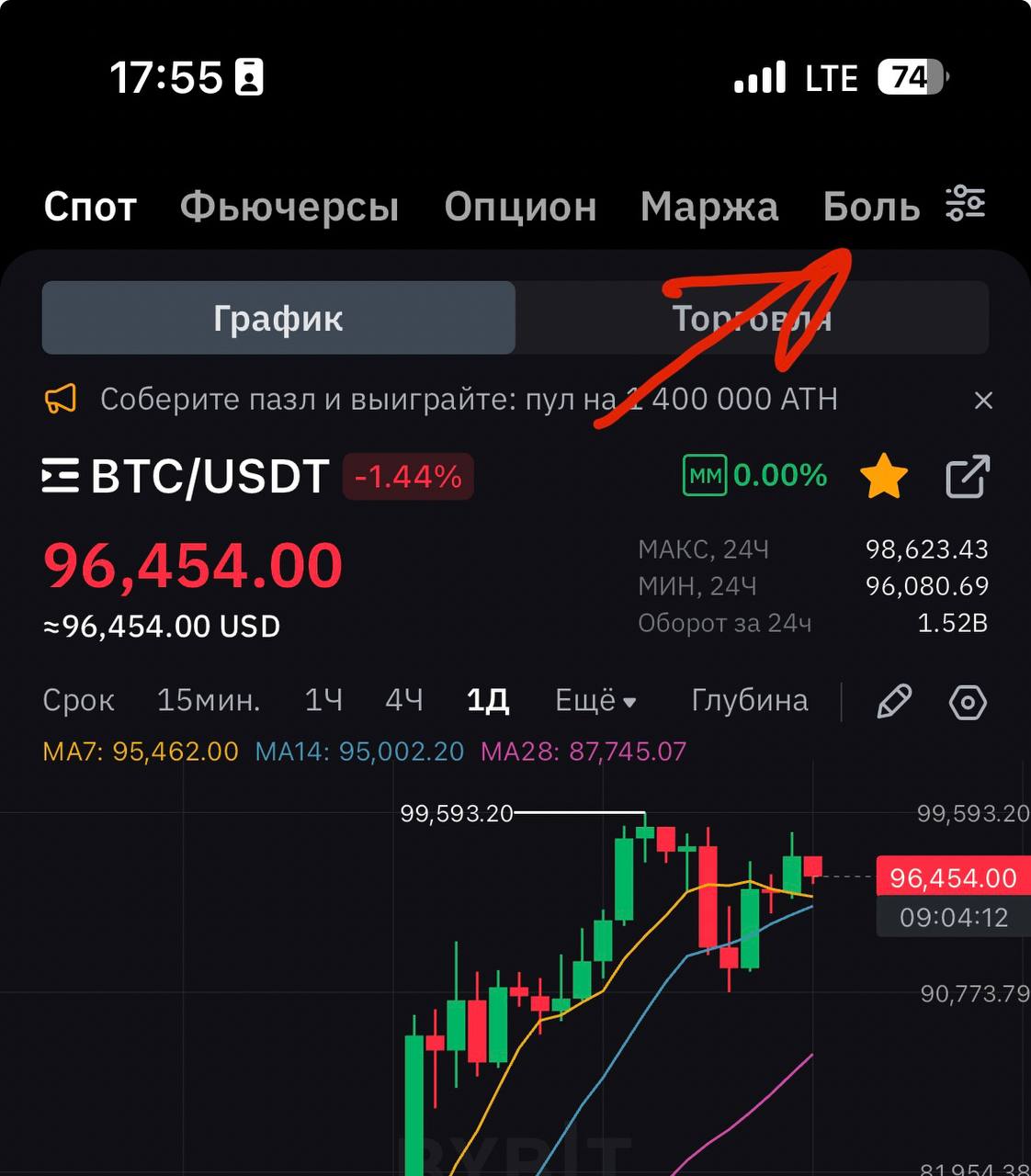Dismiss the puzzle promo banner
The image size is (1031, 1176).
click(x=983, y=401)
